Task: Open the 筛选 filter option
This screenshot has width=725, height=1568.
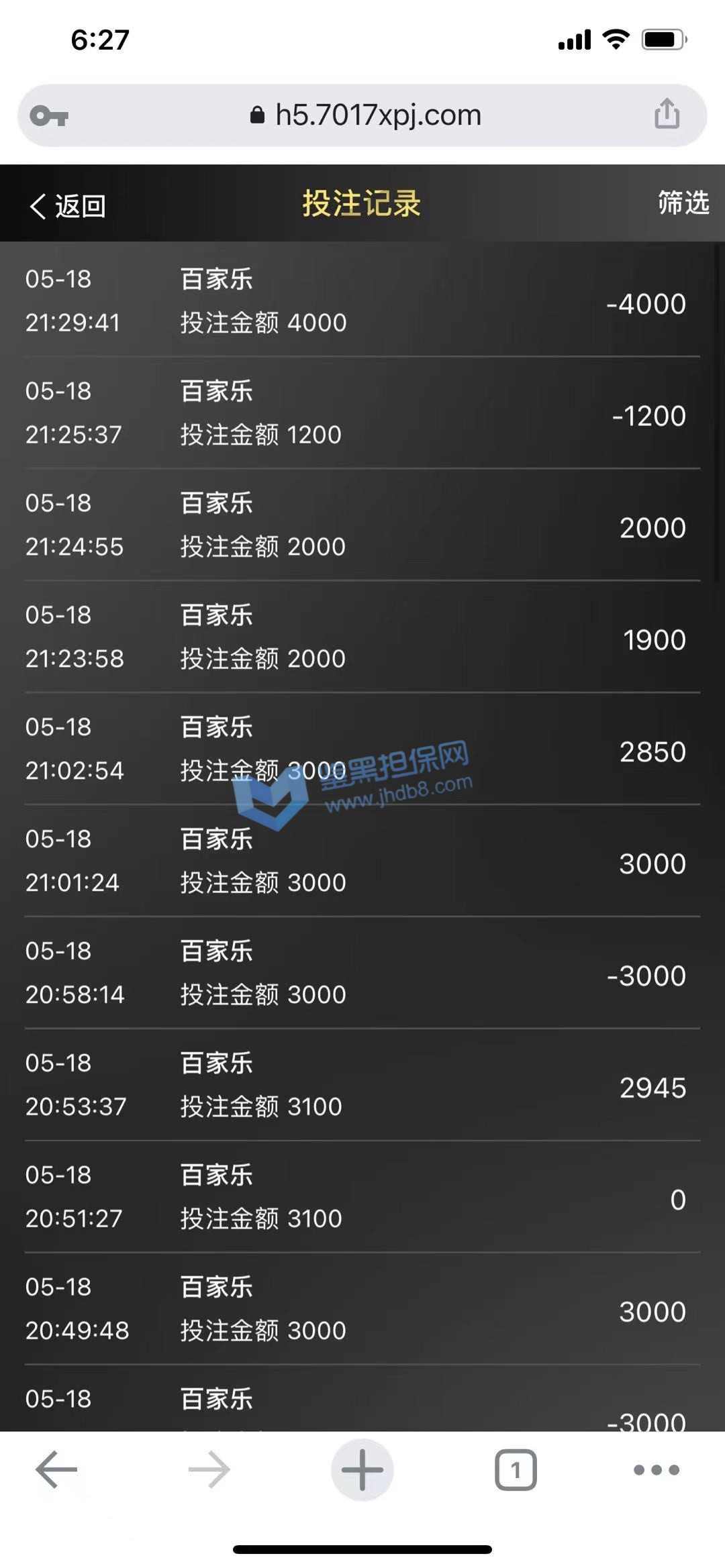Action: click(683, 203)
